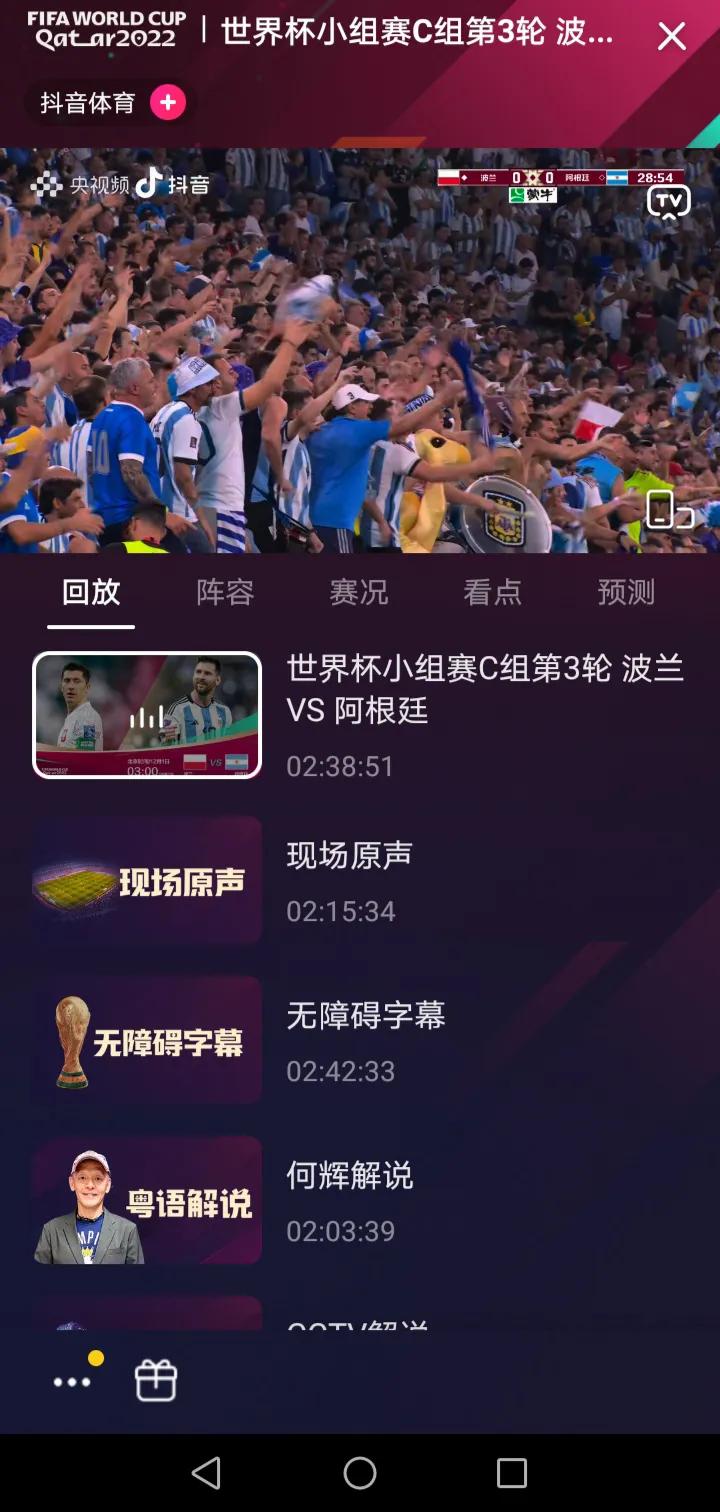Close the live page with the X icon
This screenshot has height=1512, width=720.
tap(671, 35)
